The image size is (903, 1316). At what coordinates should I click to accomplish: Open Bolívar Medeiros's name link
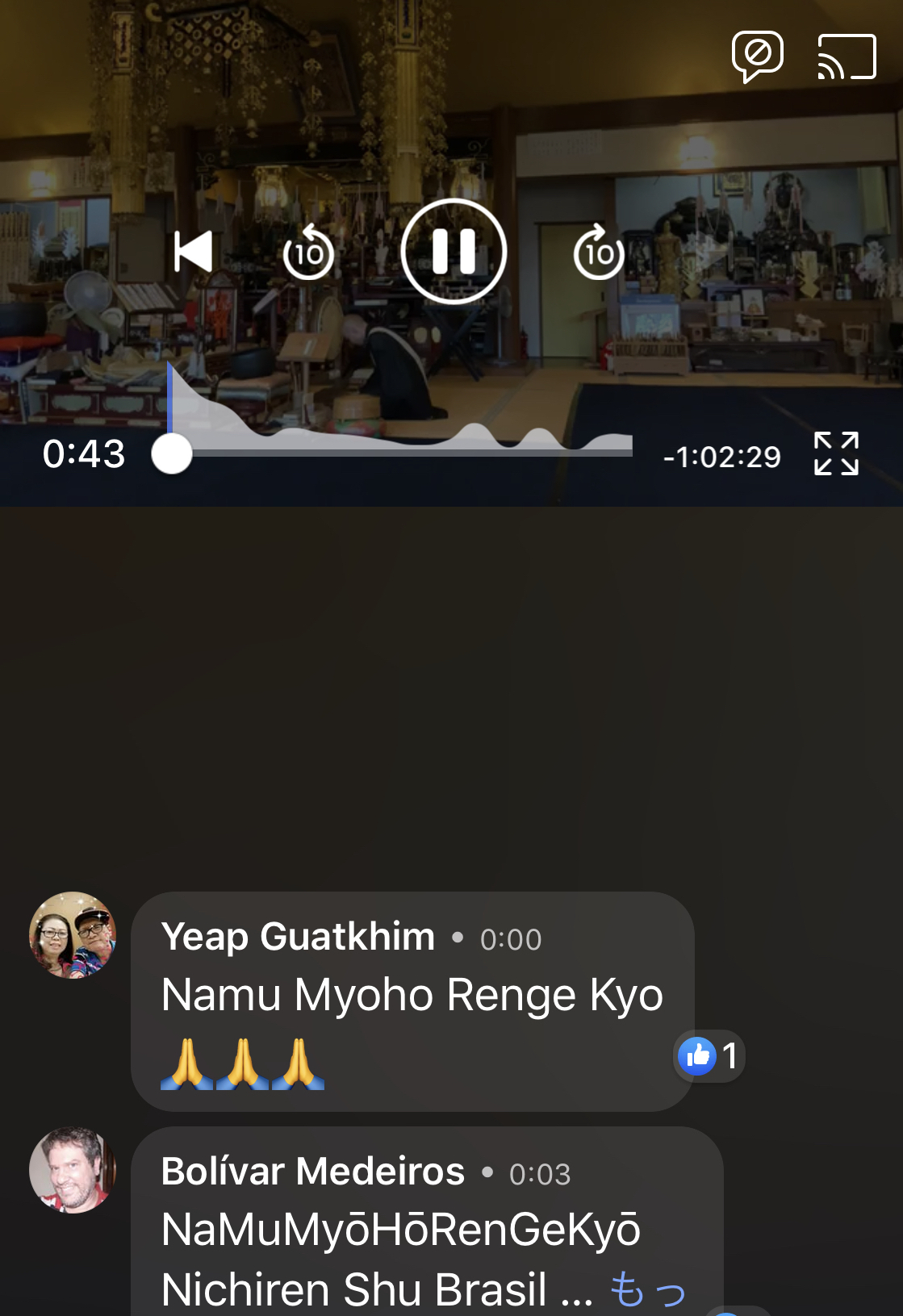tap(312, 1172)
